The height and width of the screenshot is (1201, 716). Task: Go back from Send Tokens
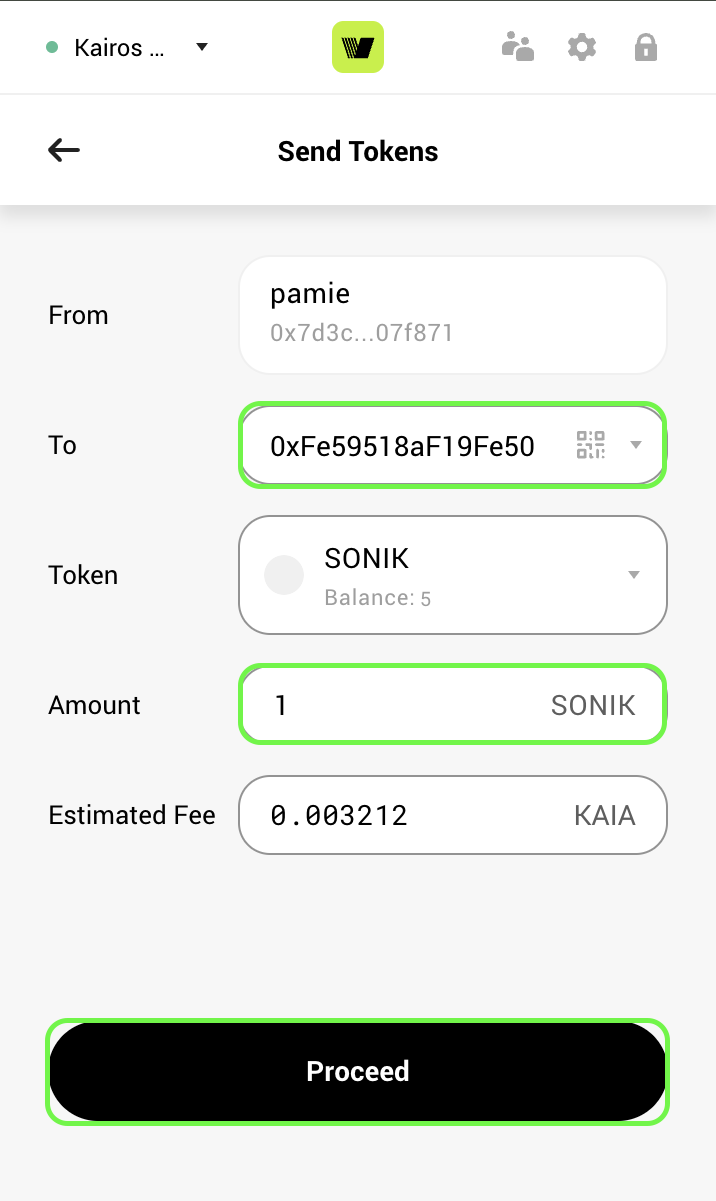coord(64,150)
